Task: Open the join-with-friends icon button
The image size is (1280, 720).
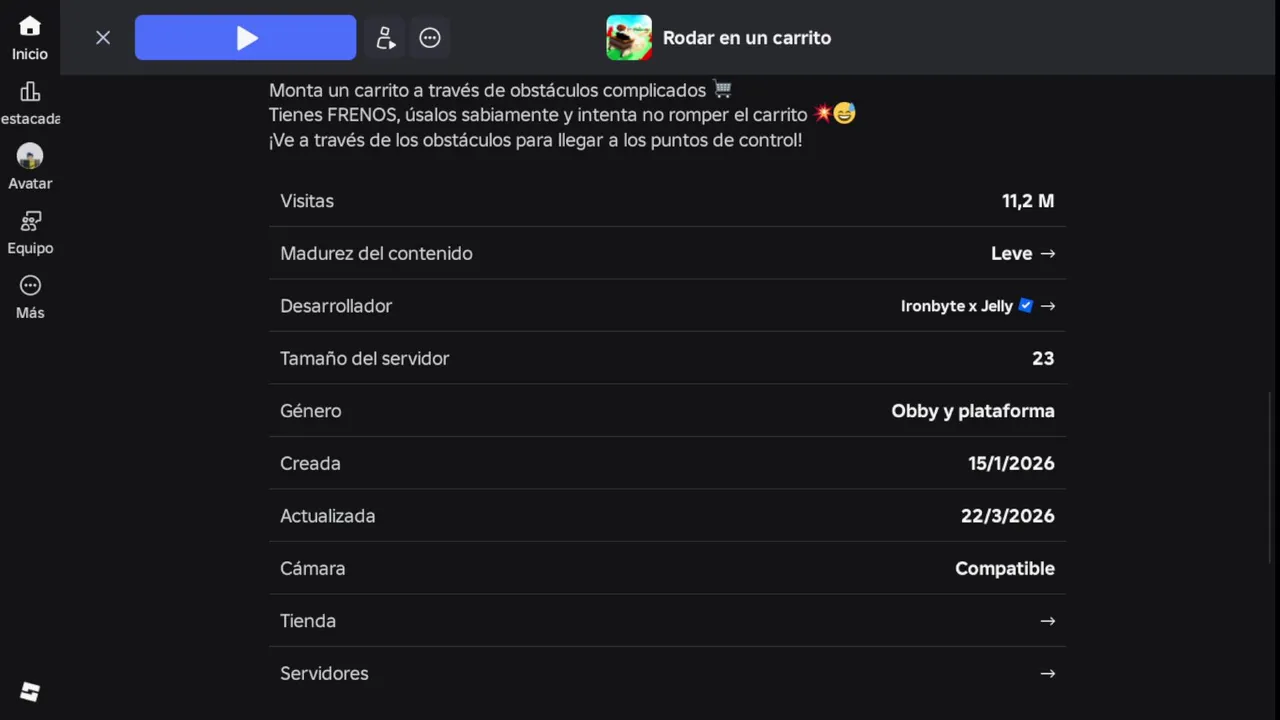Action: (x=385, y=38)
